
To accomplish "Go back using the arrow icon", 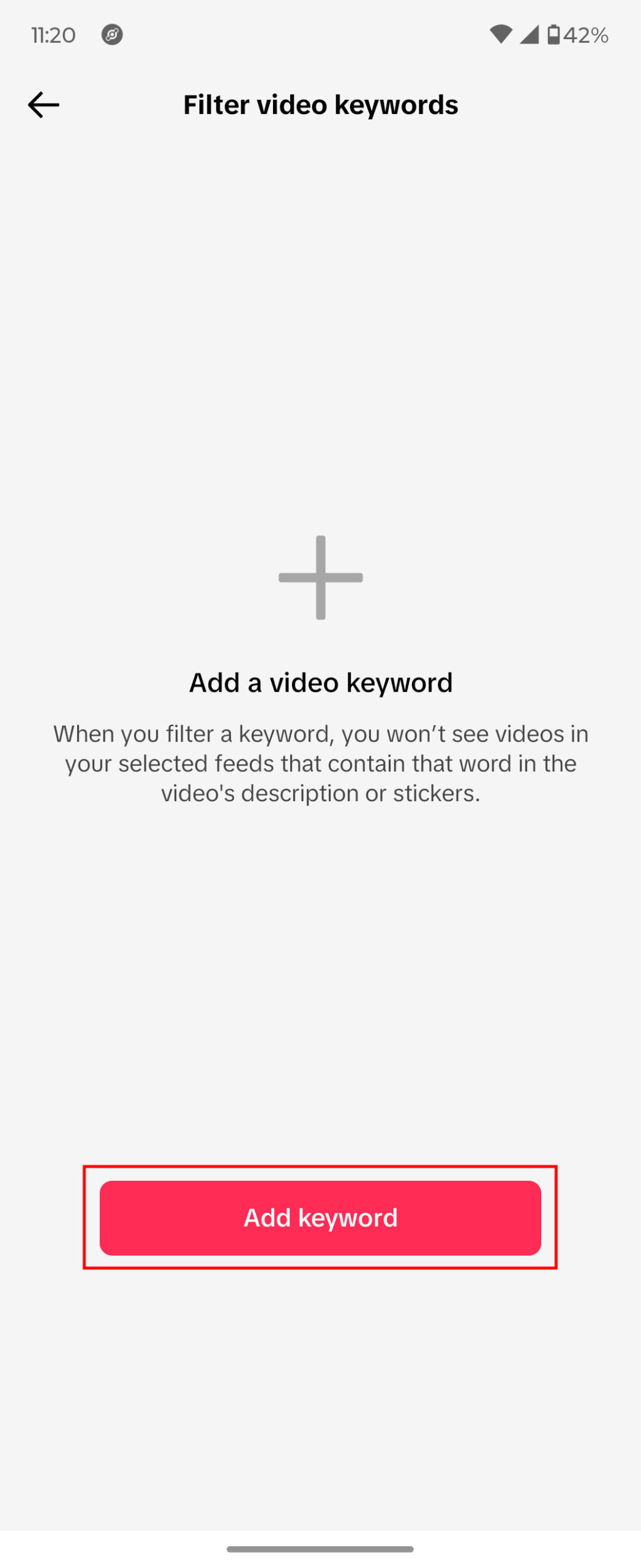I will [43, 105].
